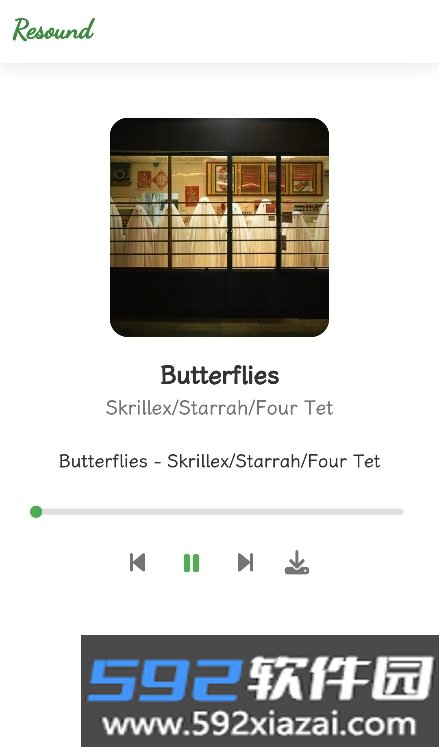Download the current song
439x747 pixels.
[297, 562]
